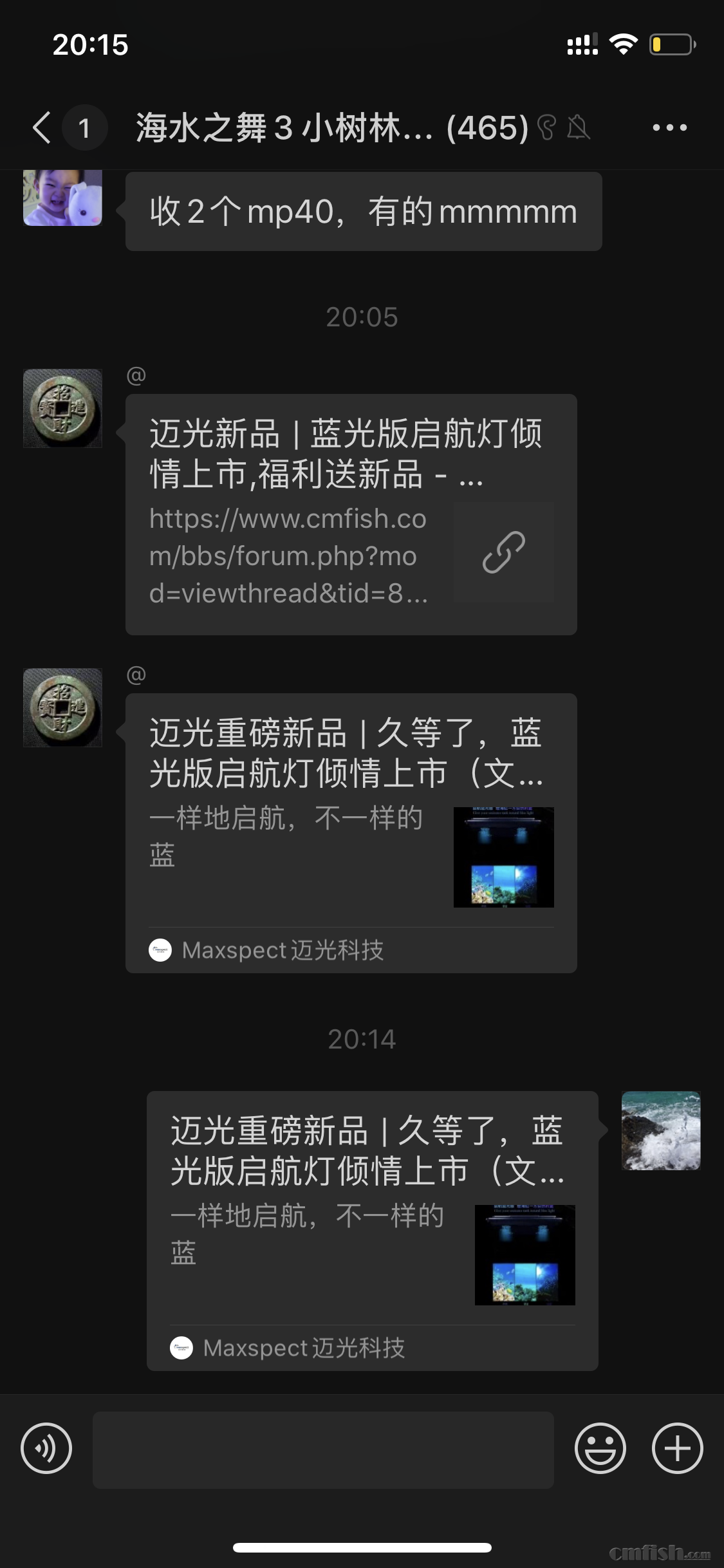Go back to the chat list
Viewport: 724px width, 1568px height.
click(x=42, y=127)
